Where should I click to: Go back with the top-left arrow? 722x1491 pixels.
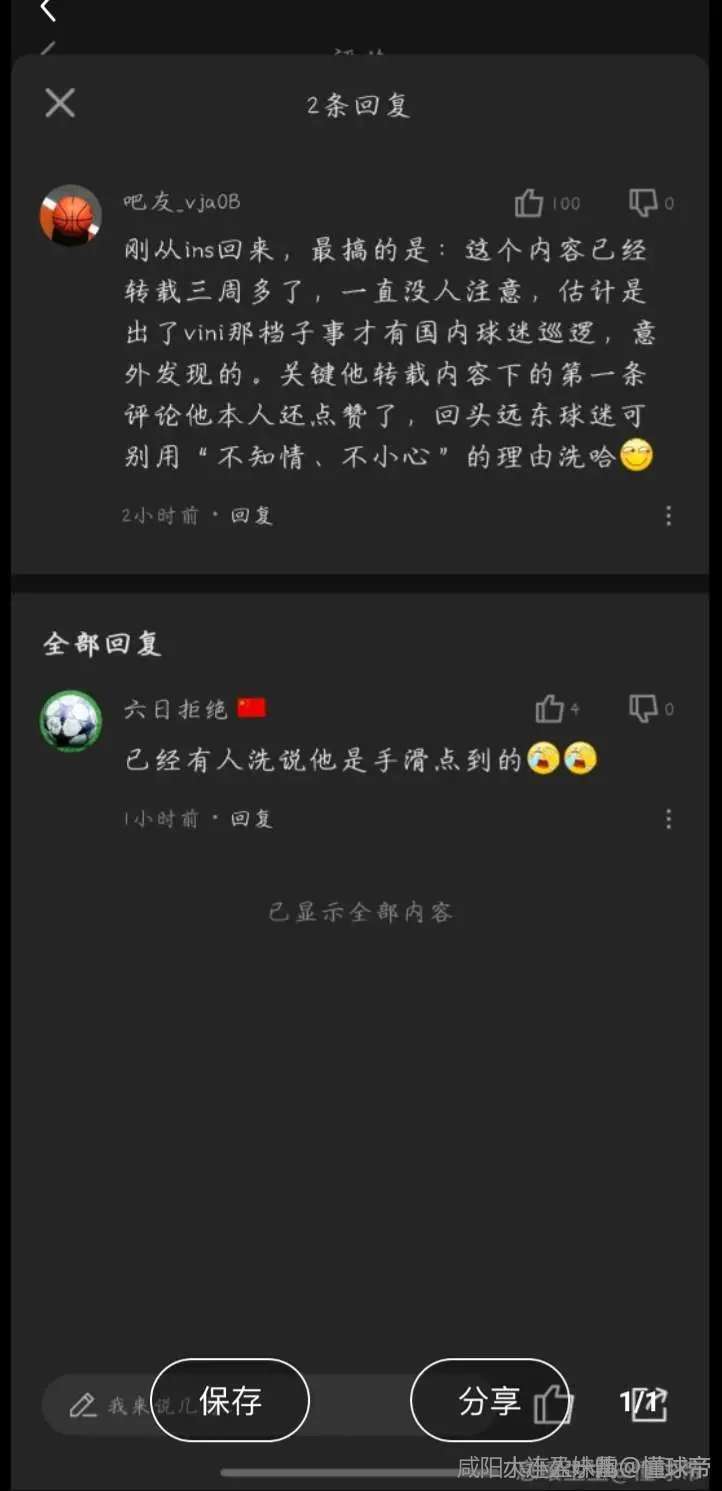click(x=47, y=10)
